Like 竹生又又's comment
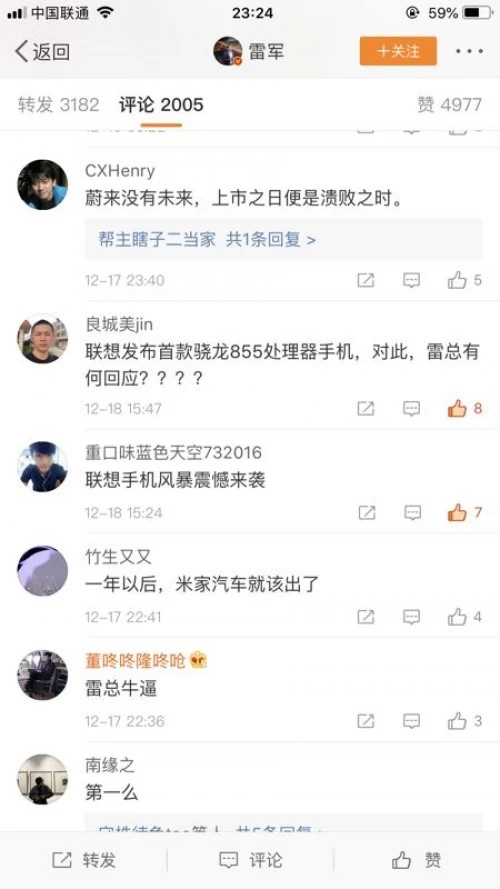The width and height of the screenshot is (500, 889). click(x=464, y=617)
